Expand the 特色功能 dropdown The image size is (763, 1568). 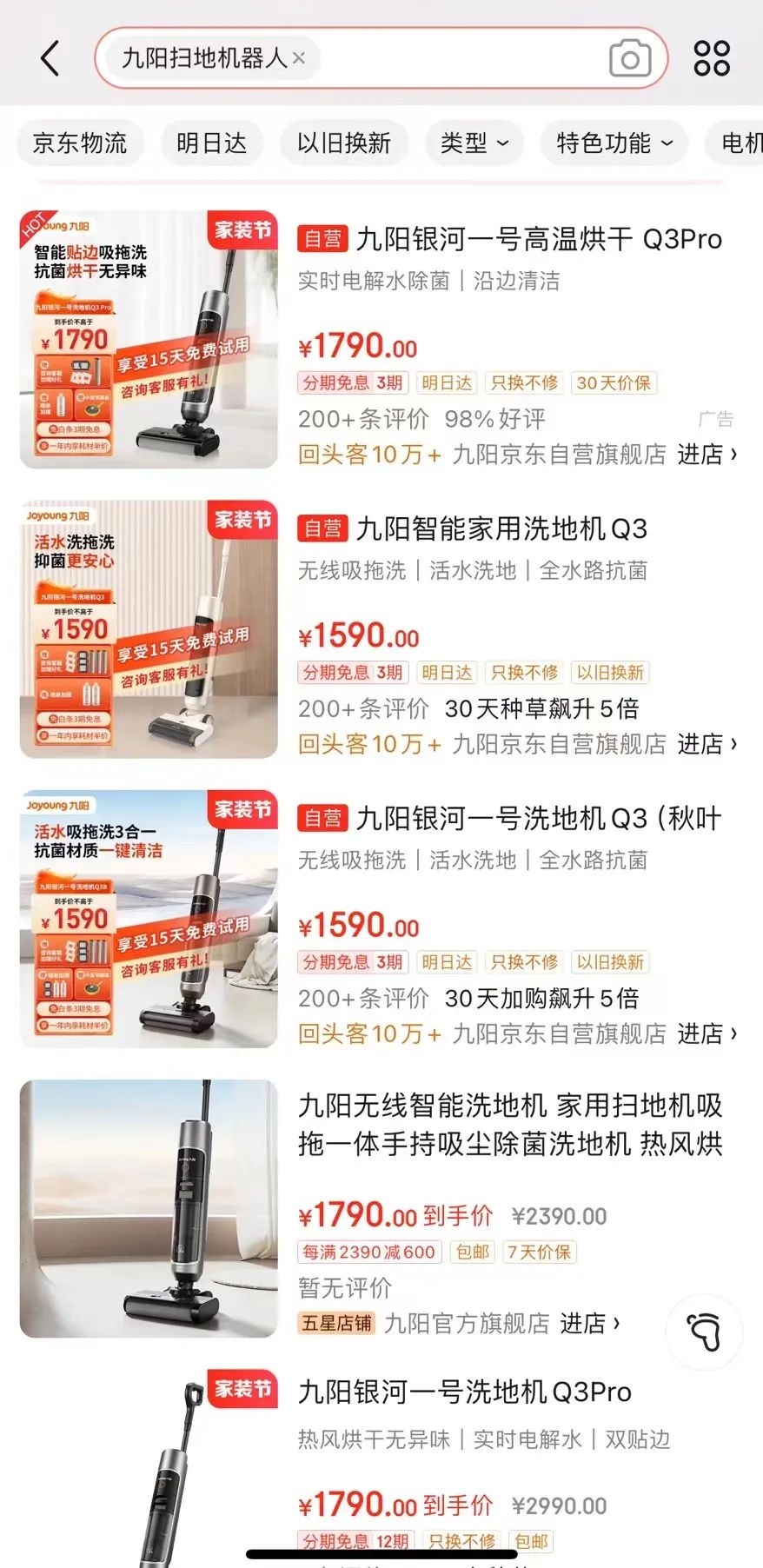pyautogui.click(x=614, y=143)
